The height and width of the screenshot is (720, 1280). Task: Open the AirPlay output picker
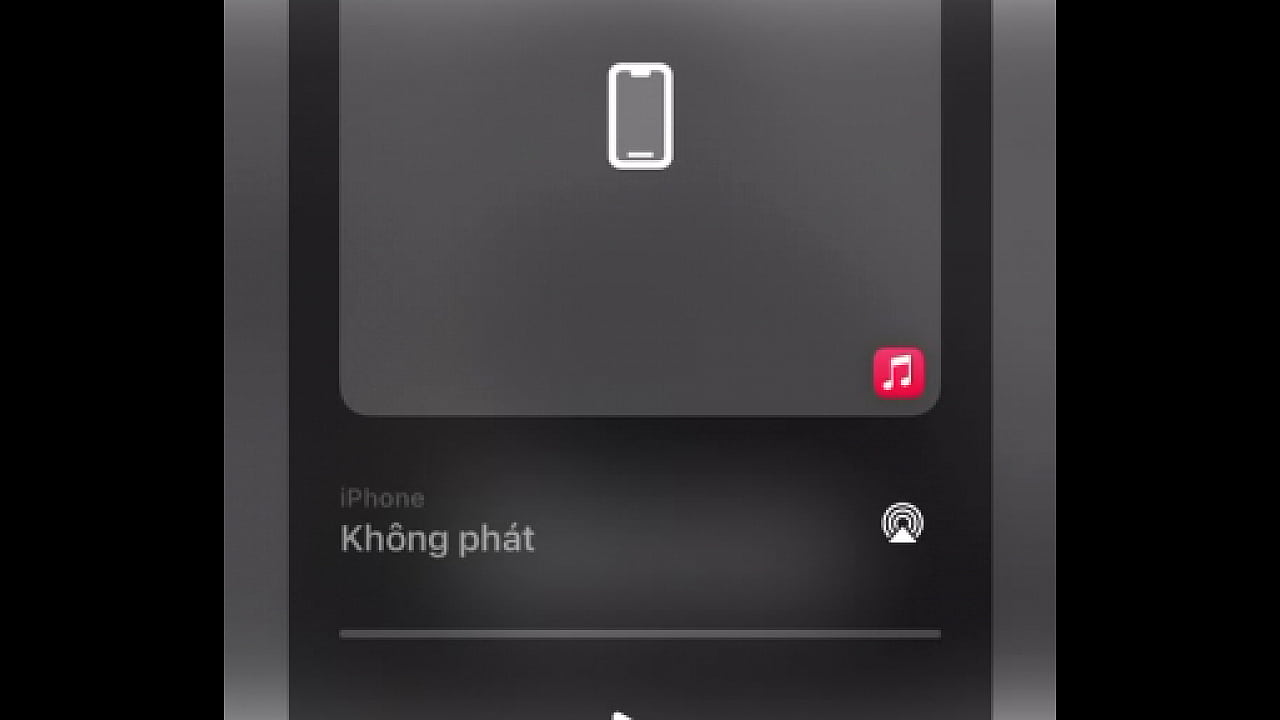[902, 524]
